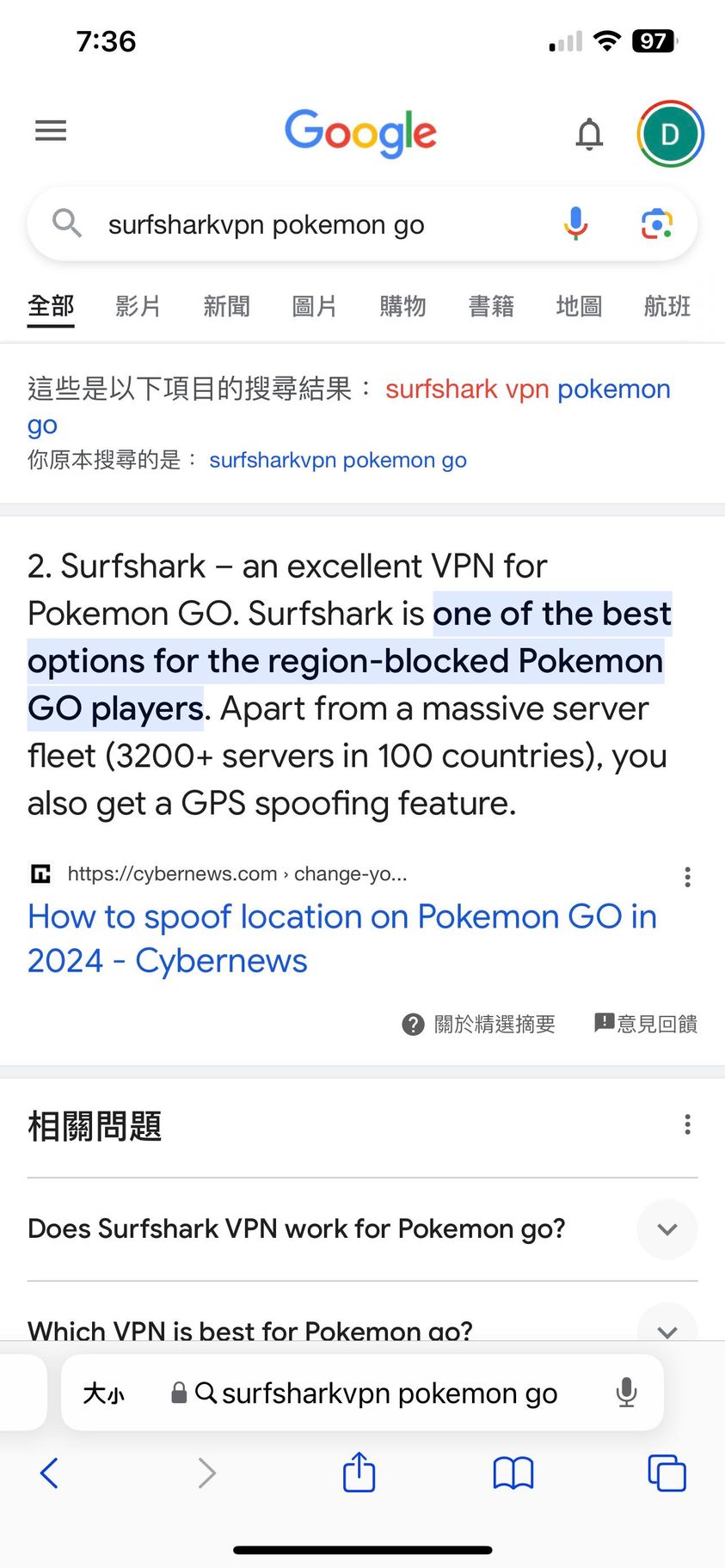Open Safari page size 大小 settings

(104, 1393)
